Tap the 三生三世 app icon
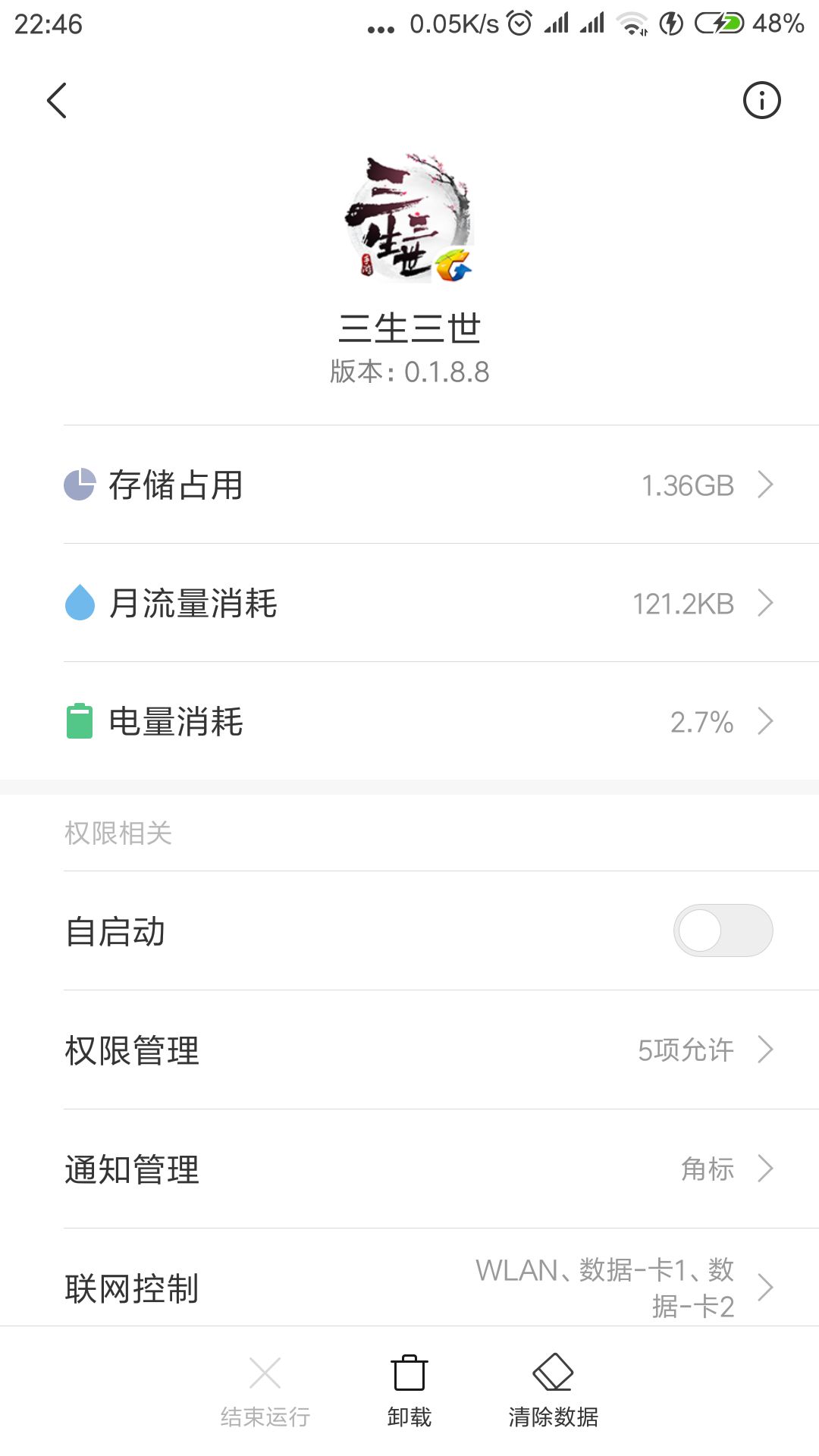 (409, 218)
